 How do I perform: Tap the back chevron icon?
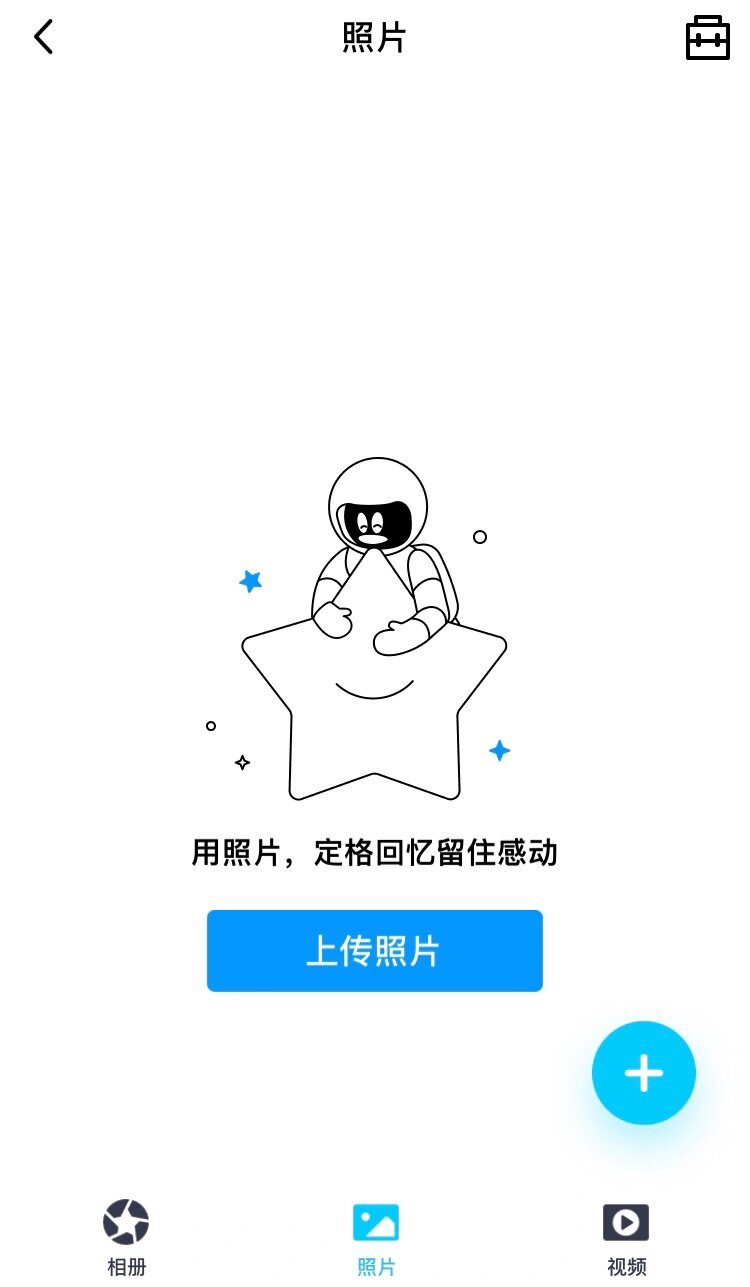click(x=42, y=36)
